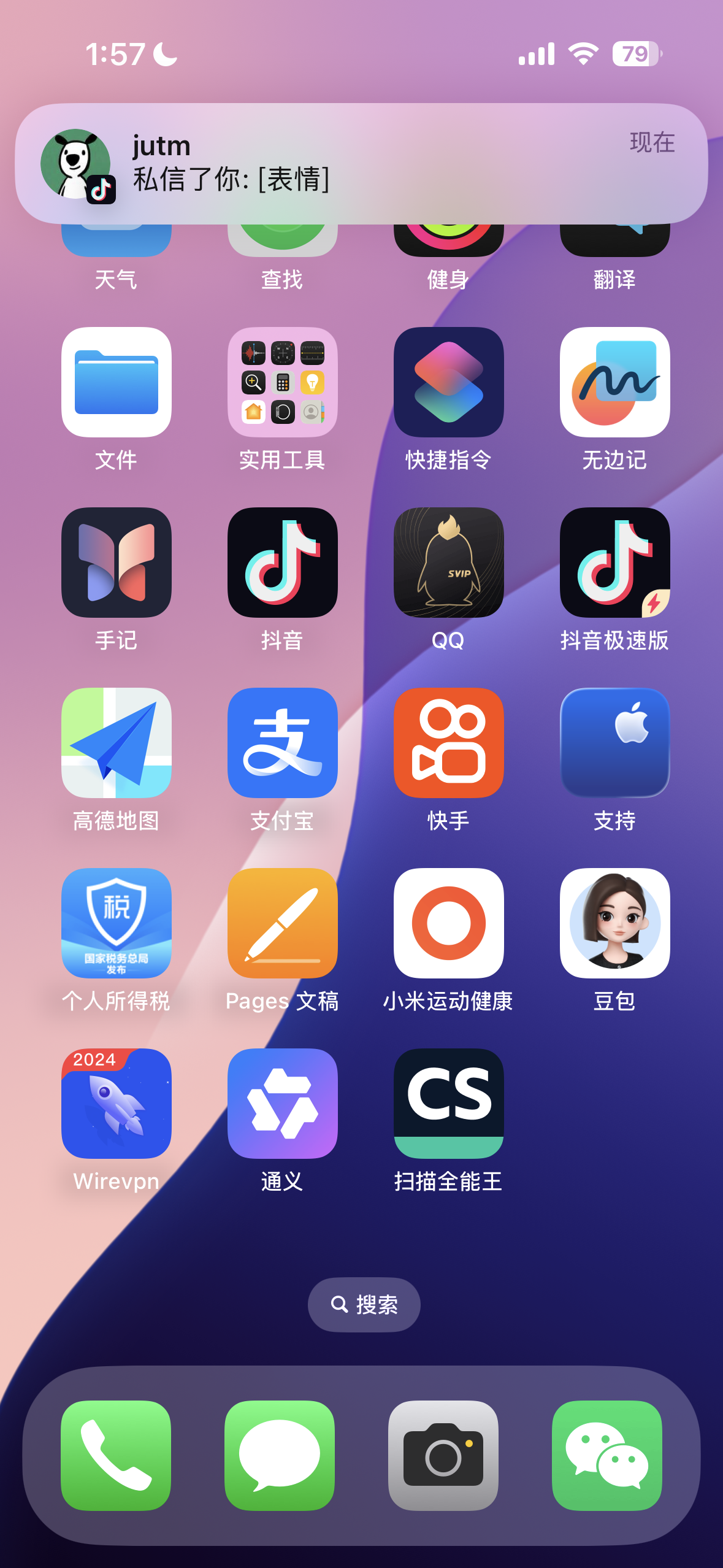
Task: Launch 抖音极速版 app
Action: click(614, 563)
